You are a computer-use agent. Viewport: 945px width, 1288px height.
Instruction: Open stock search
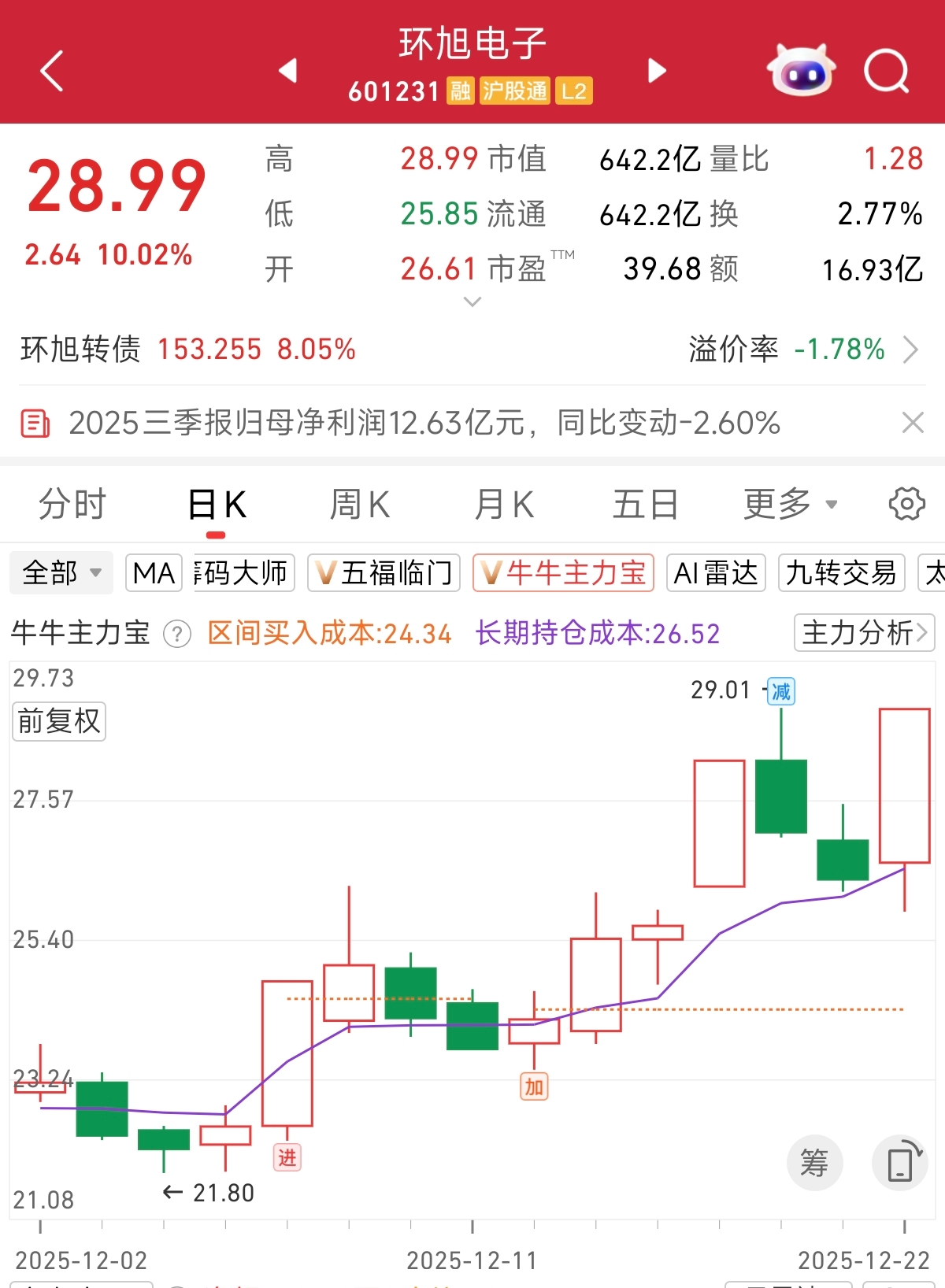(886, 71)
